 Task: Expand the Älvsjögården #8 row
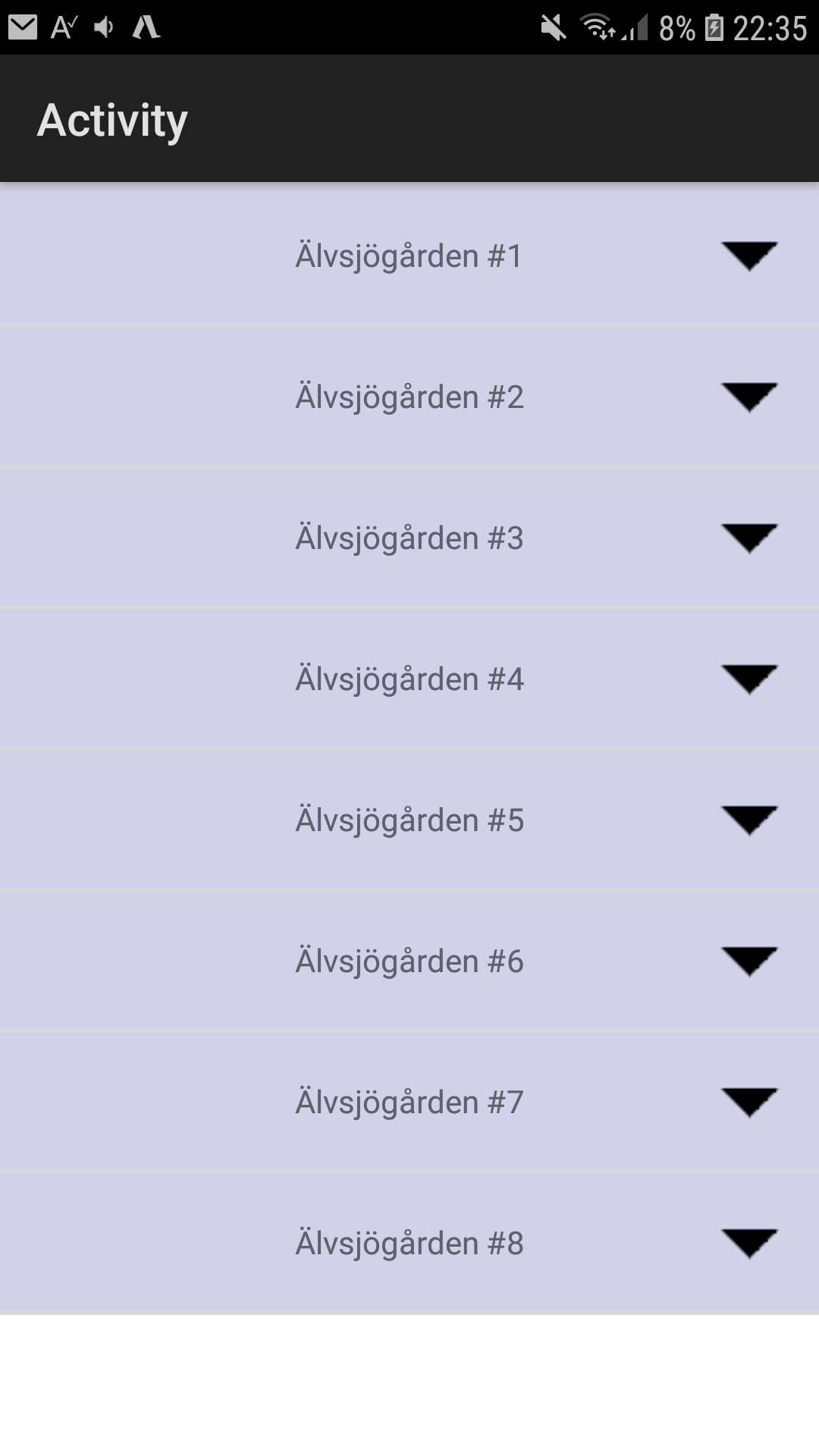click(749, 1243)
